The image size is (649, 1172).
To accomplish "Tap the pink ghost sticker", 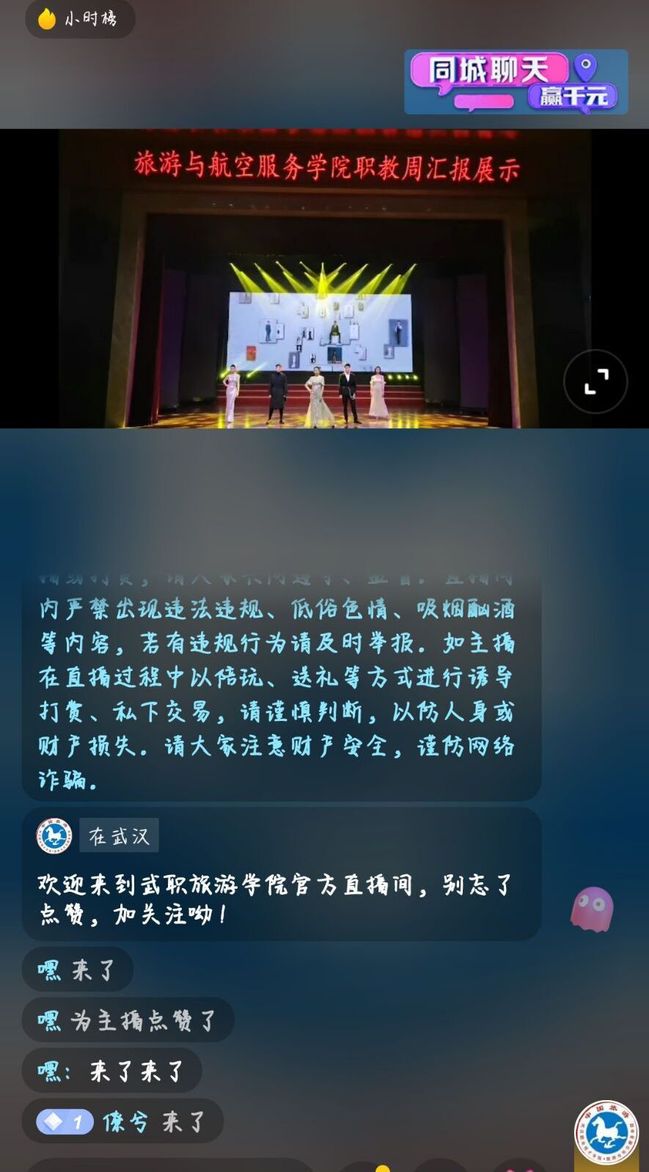I will 591,909.
